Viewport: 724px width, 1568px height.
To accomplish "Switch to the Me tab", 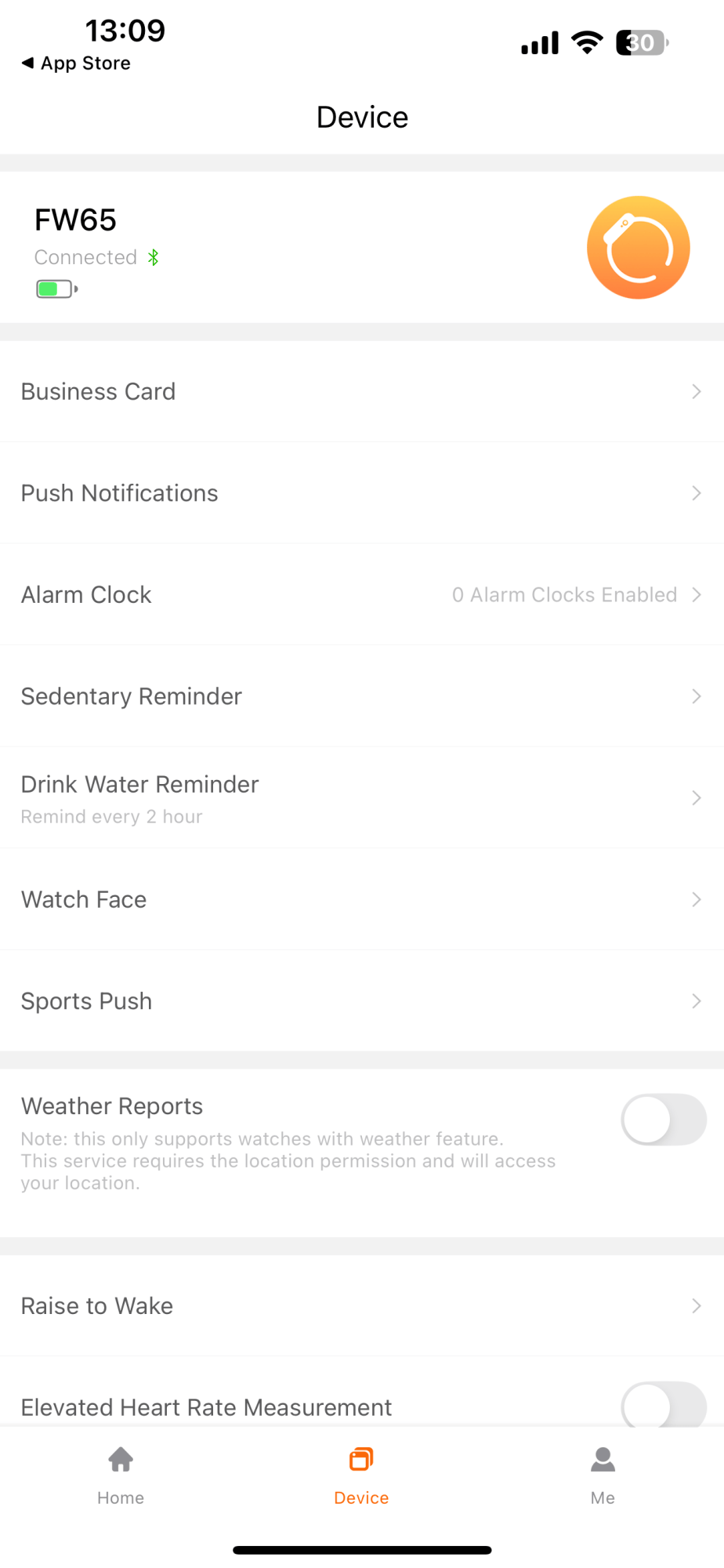I will 603,1475.
